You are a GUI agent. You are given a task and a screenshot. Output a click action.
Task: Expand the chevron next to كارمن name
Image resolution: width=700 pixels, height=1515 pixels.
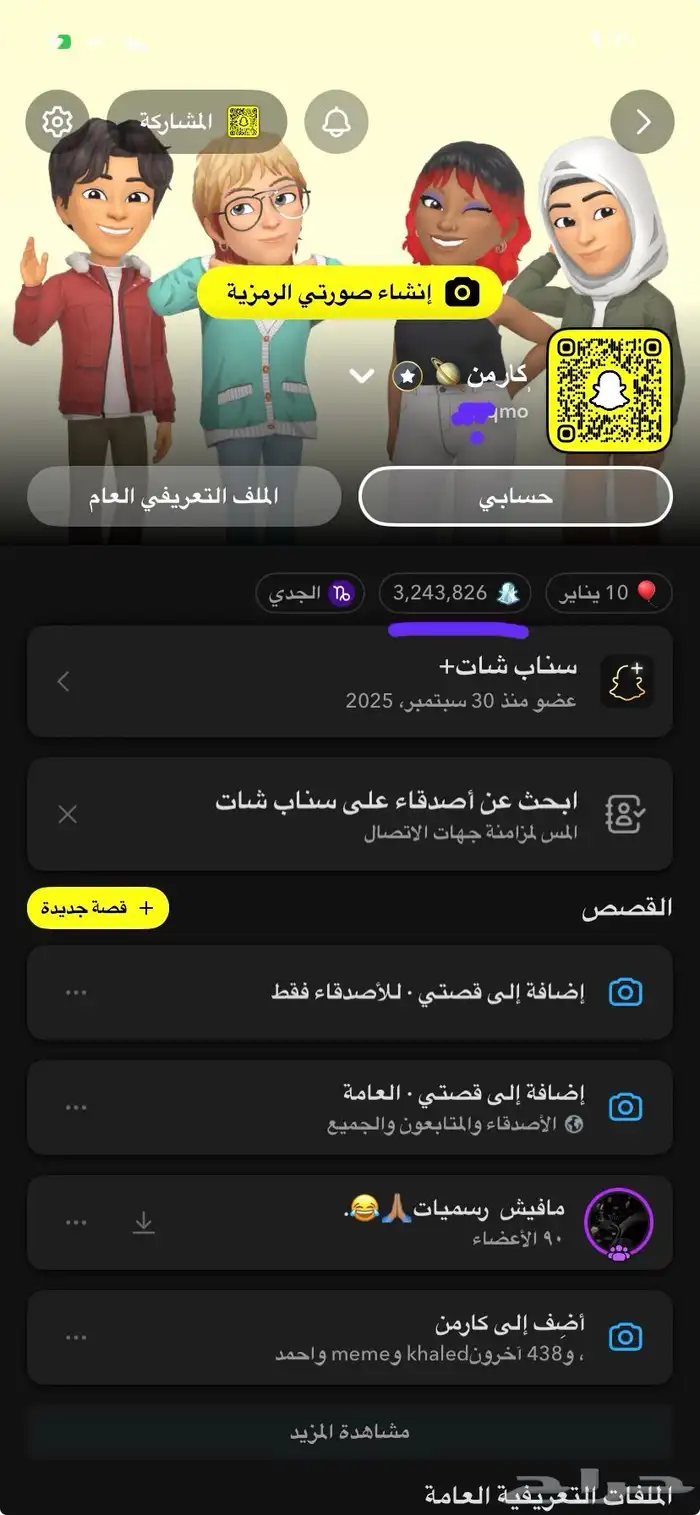362,376
